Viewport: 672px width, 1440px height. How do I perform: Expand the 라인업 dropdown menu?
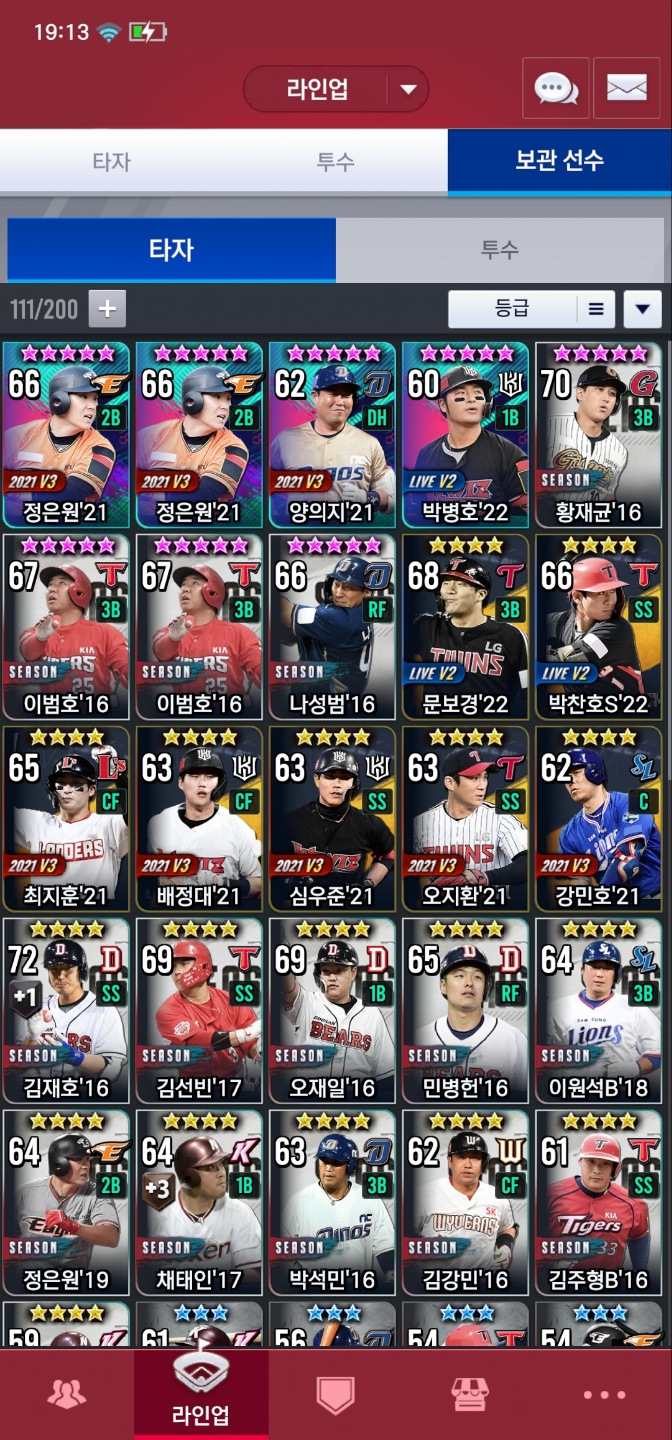(x=408, y=89)
